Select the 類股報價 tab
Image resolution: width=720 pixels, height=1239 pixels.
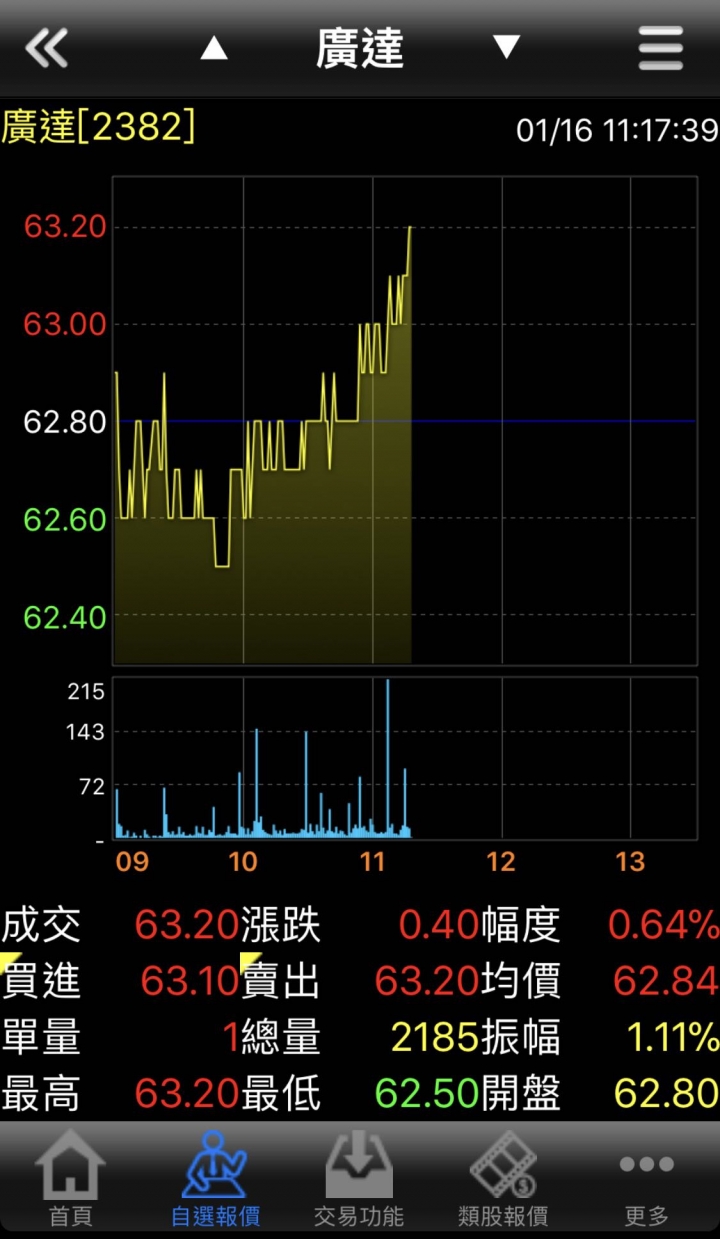coord(503,1180)
